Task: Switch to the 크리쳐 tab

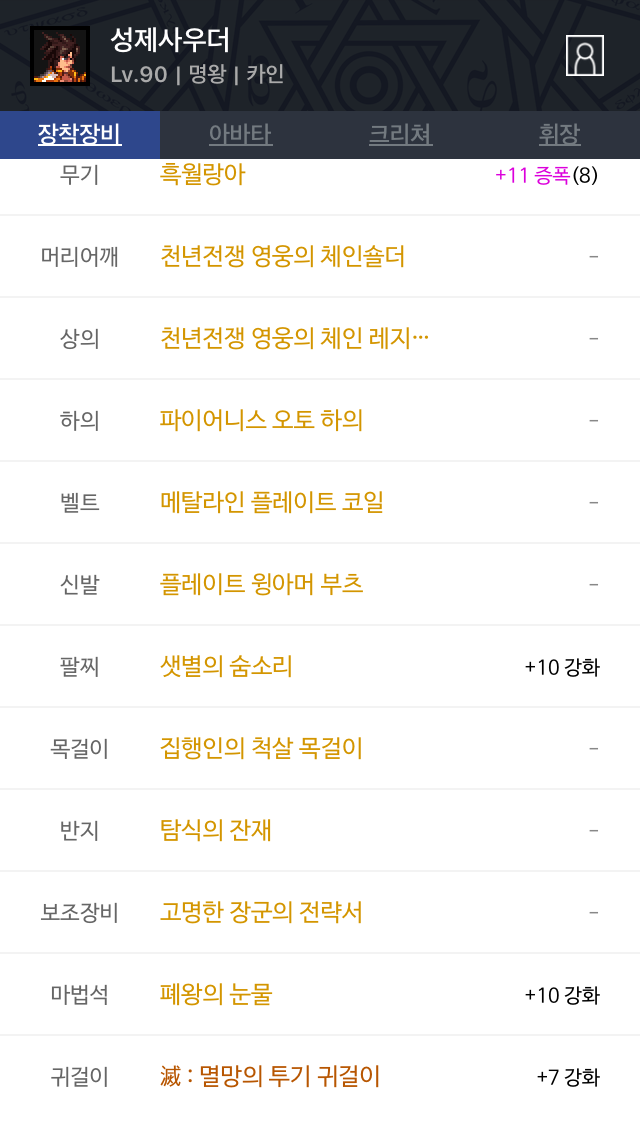Action: tap(400, 134)
